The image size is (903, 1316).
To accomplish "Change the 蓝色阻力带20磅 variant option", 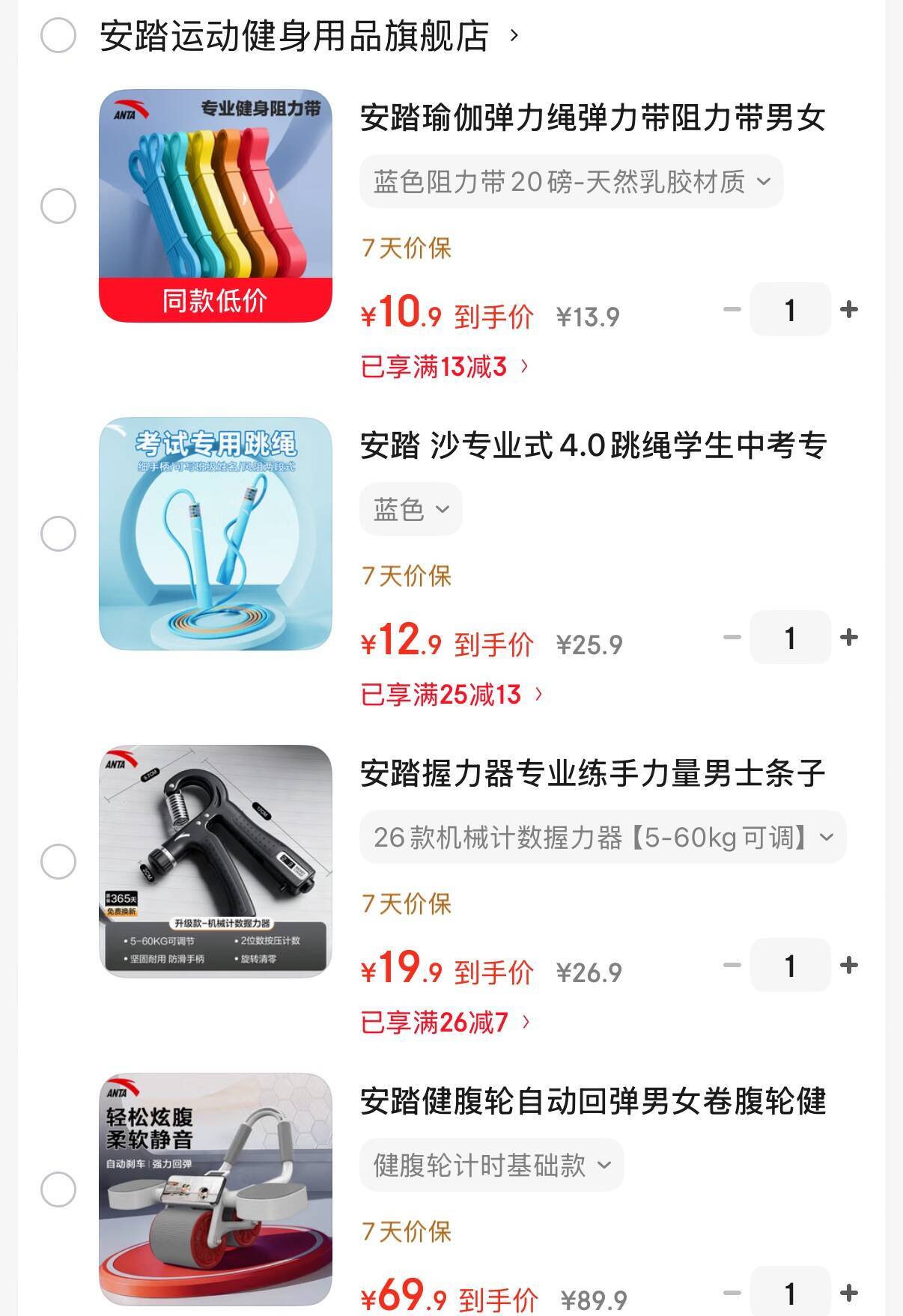I will coord(571,181).
